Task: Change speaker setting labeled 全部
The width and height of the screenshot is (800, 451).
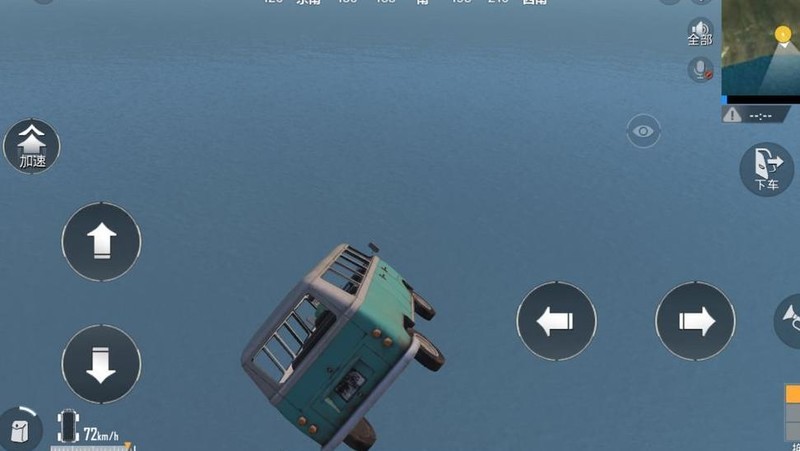Action: [x=699, y=32]
